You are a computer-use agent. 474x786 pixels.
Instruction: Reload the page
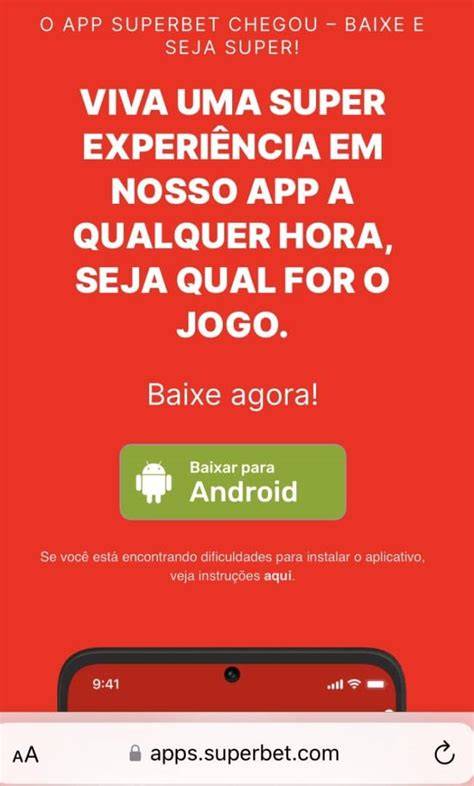click(x=443, y=753)
